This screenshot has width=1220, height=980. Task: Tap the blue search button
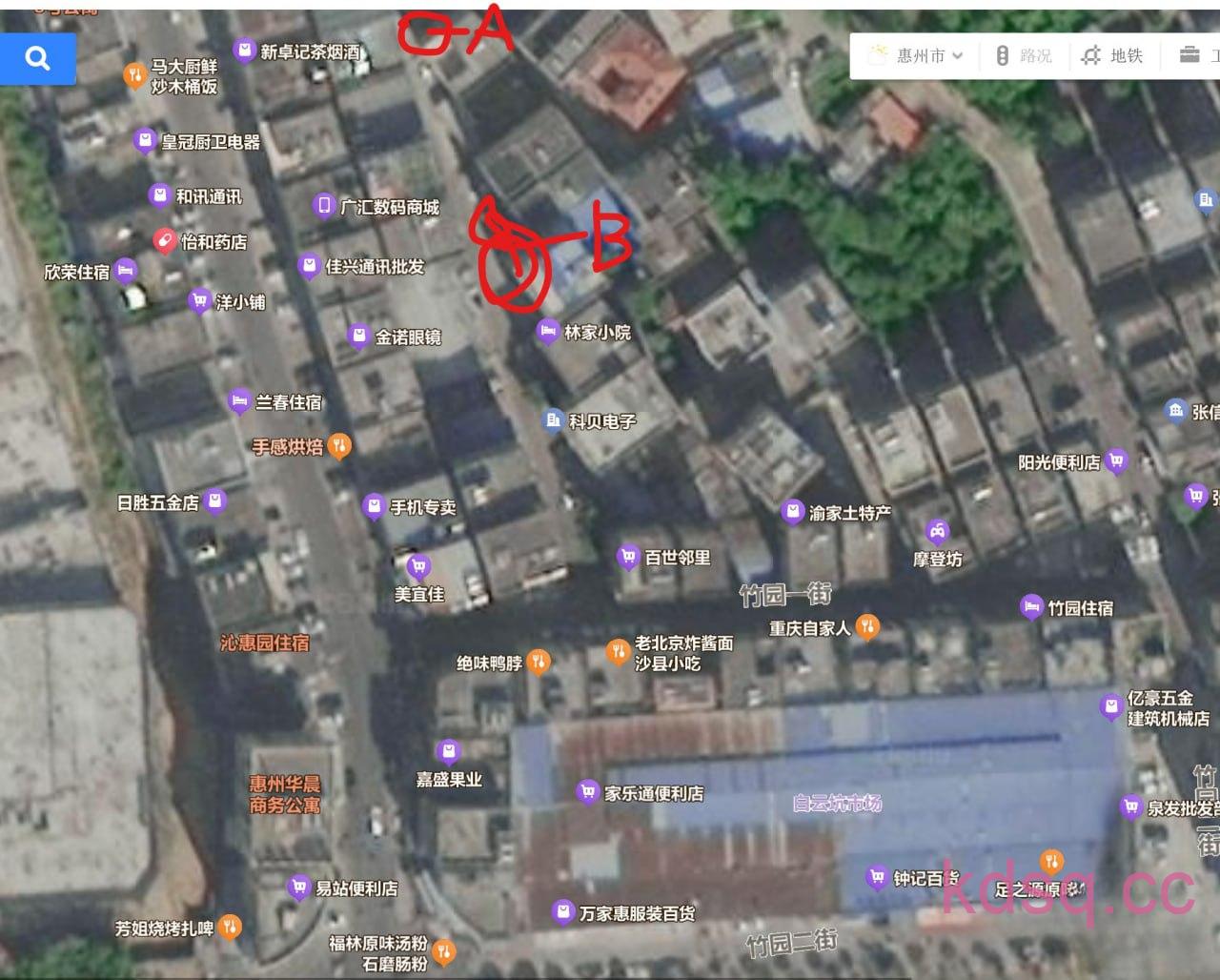point(37,59)
